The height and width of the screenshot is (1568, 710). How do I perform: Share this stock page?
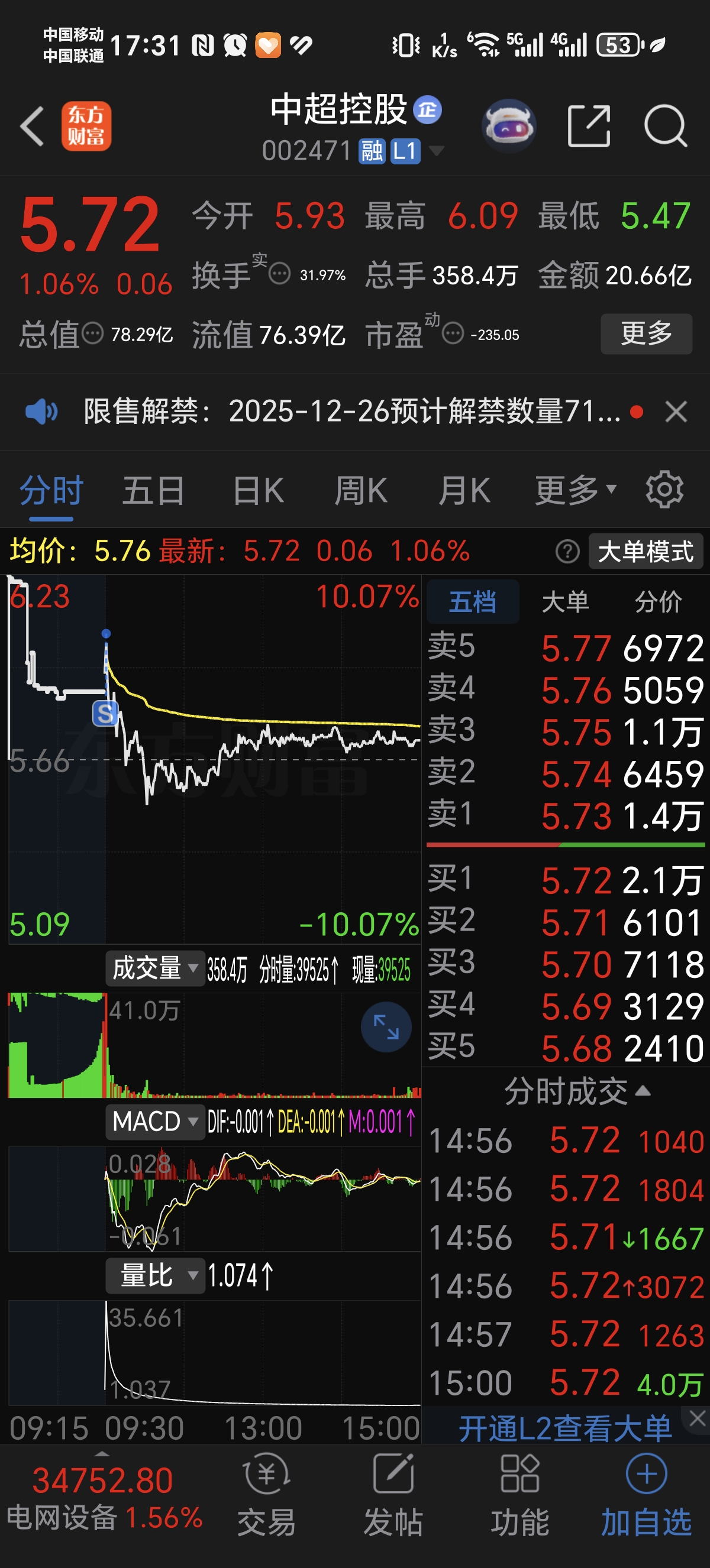coord(588,126)
